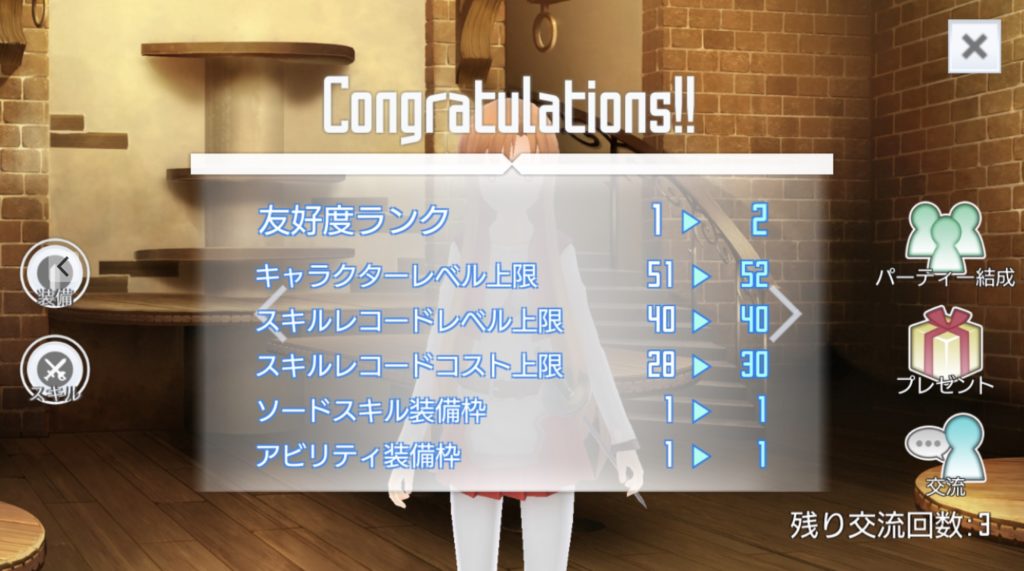The height and width of the screenshot is (571, 1024).
Task: Tap the 交流 interaction button
Action: (944, 456)
